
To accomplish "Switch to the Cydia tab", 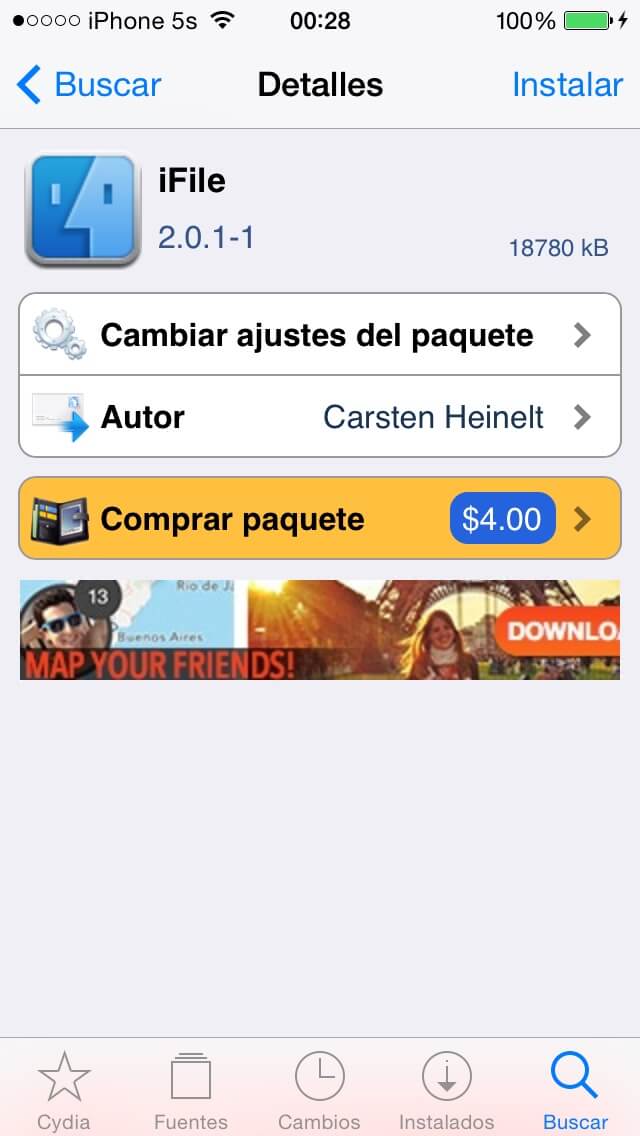I will [64, 1090].
